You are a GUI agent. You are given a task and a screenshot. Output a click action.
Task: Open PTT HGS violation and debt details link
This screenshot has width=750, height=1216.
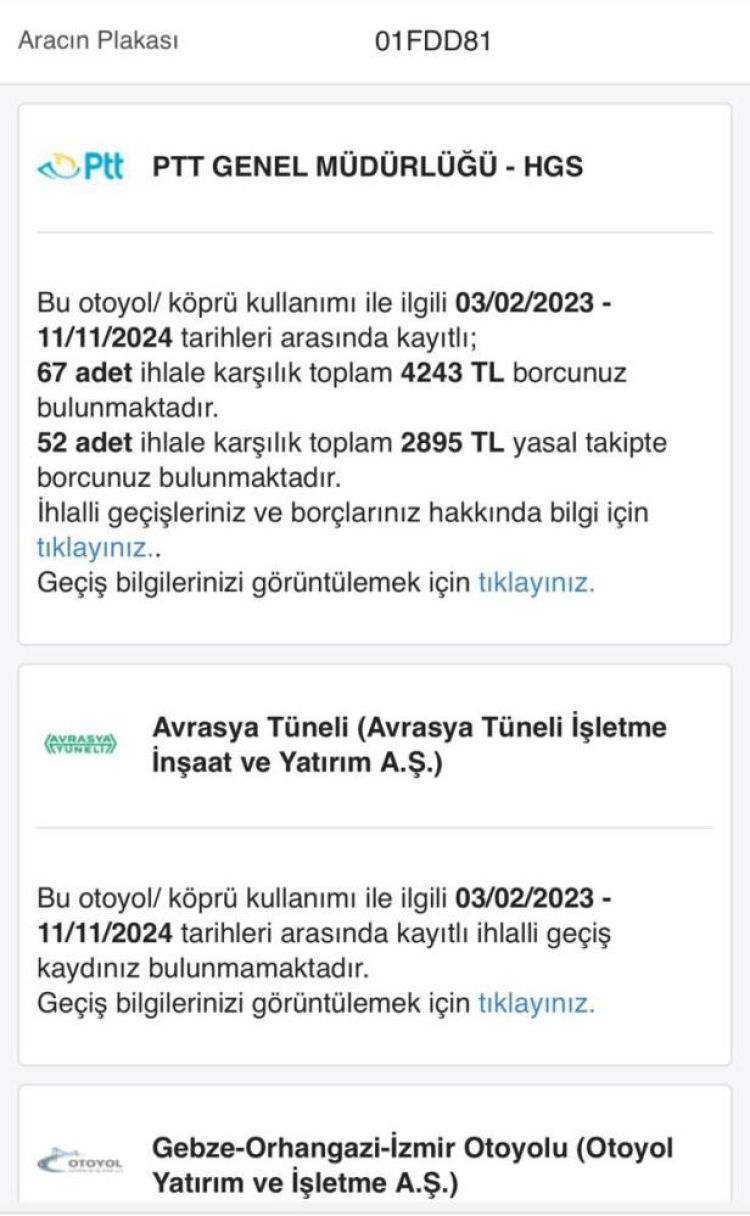[x=97, y=548]
